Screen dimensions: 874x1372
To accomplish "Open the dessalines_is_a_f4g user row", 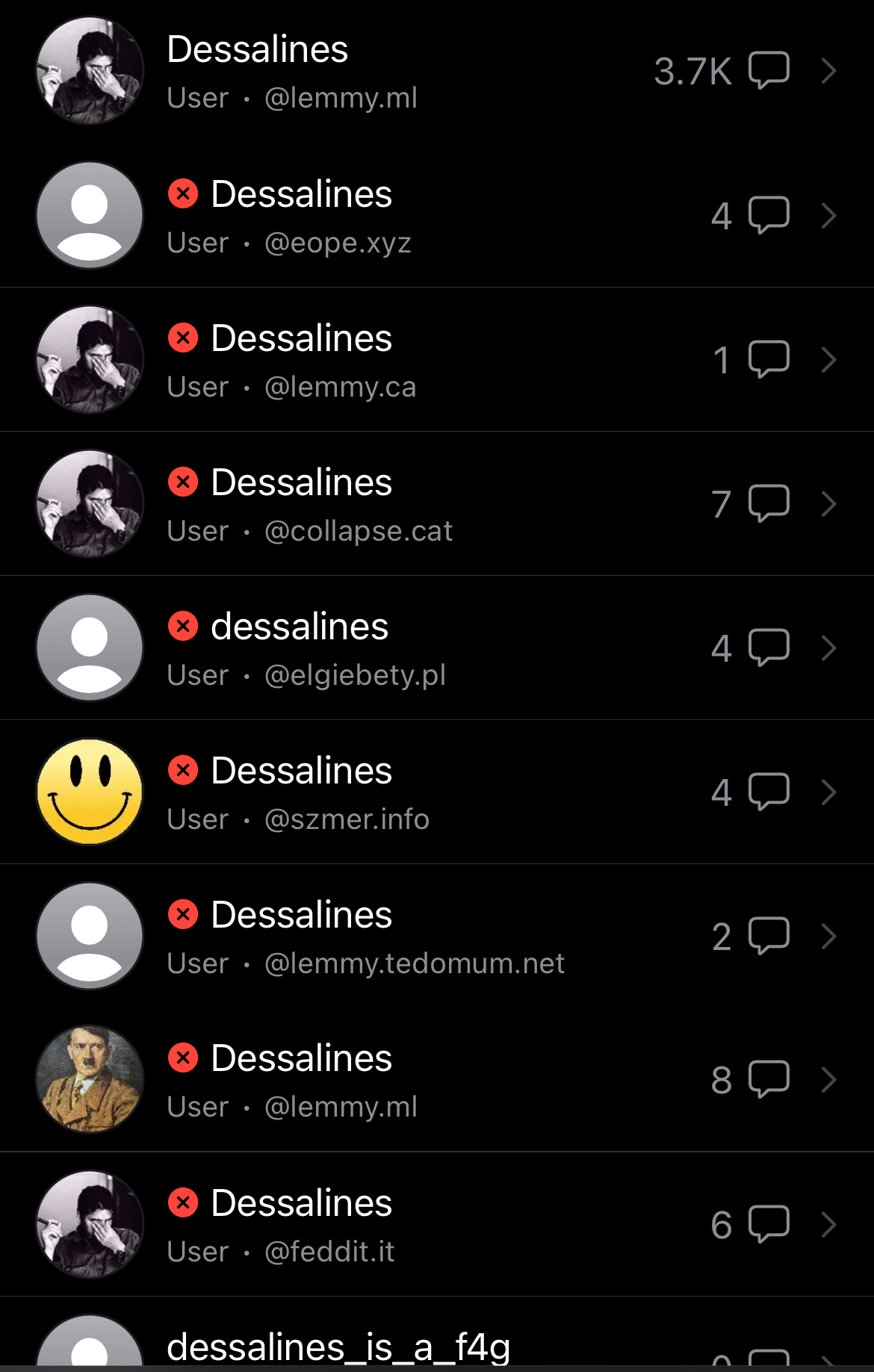I will point(437,1348).
